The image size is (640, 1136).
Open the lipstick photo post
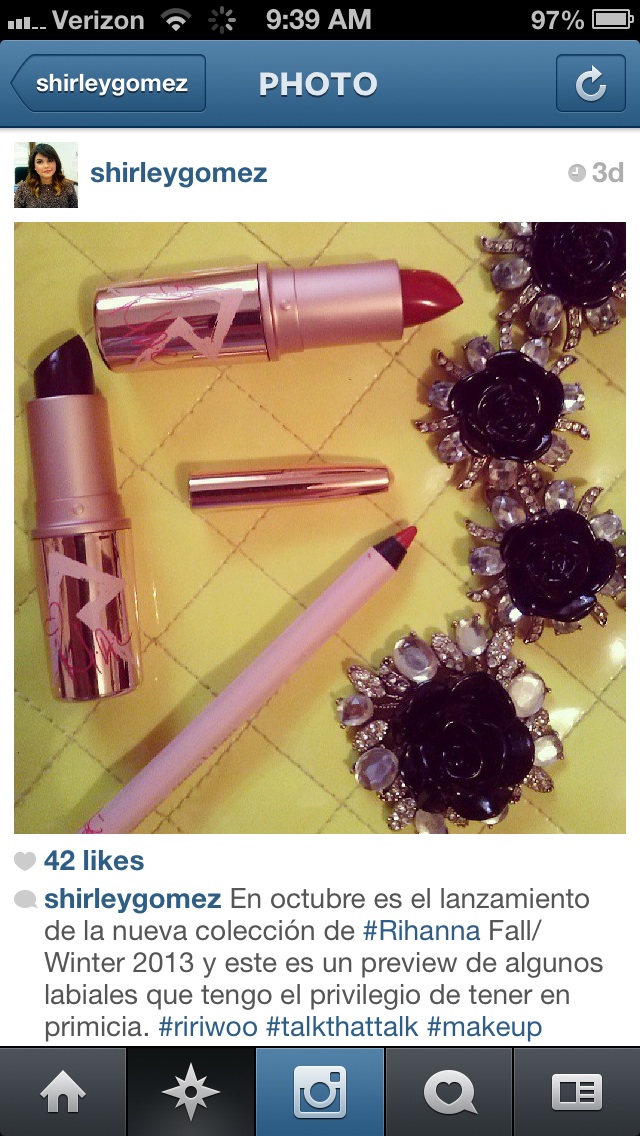320,527
